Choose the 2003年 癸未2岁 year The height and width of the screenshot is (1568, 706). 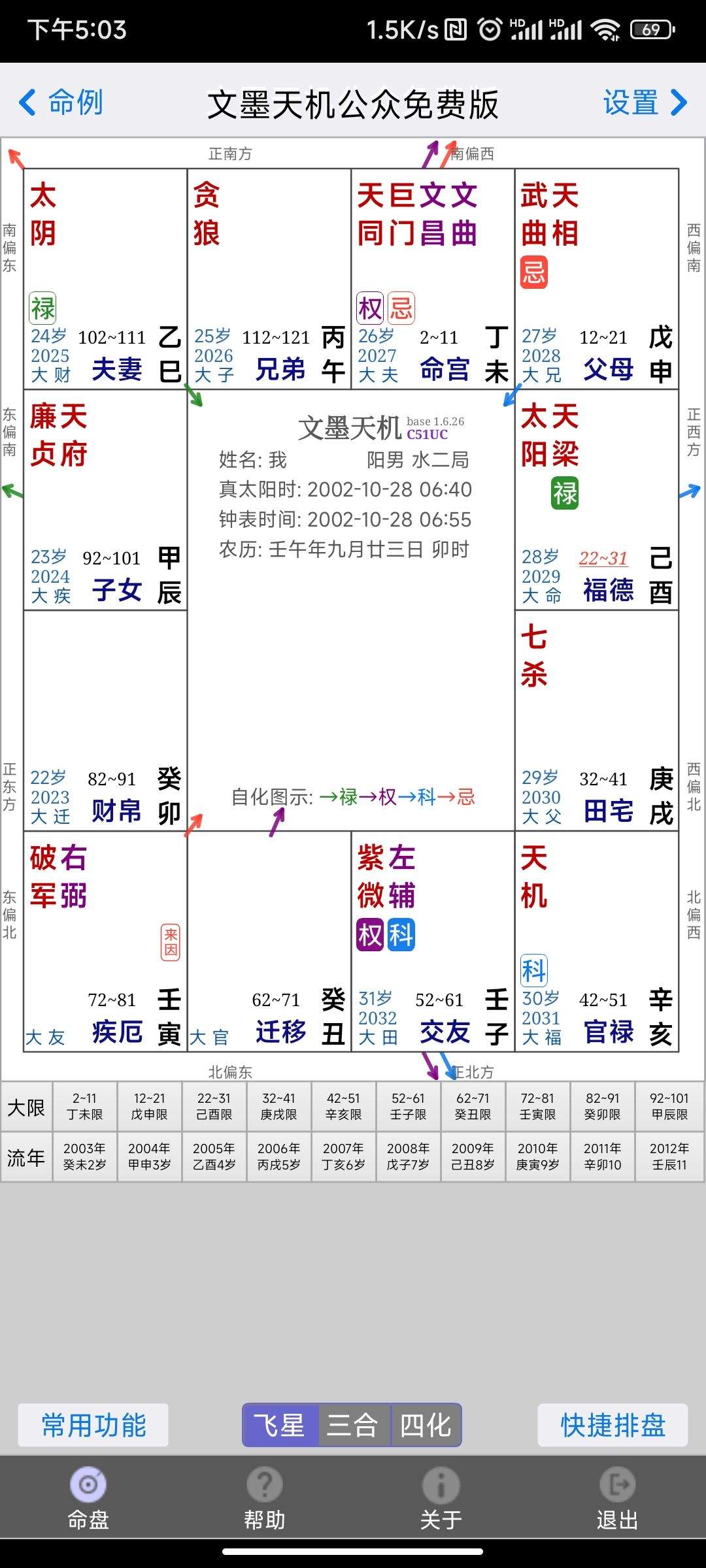(85, 1156)
